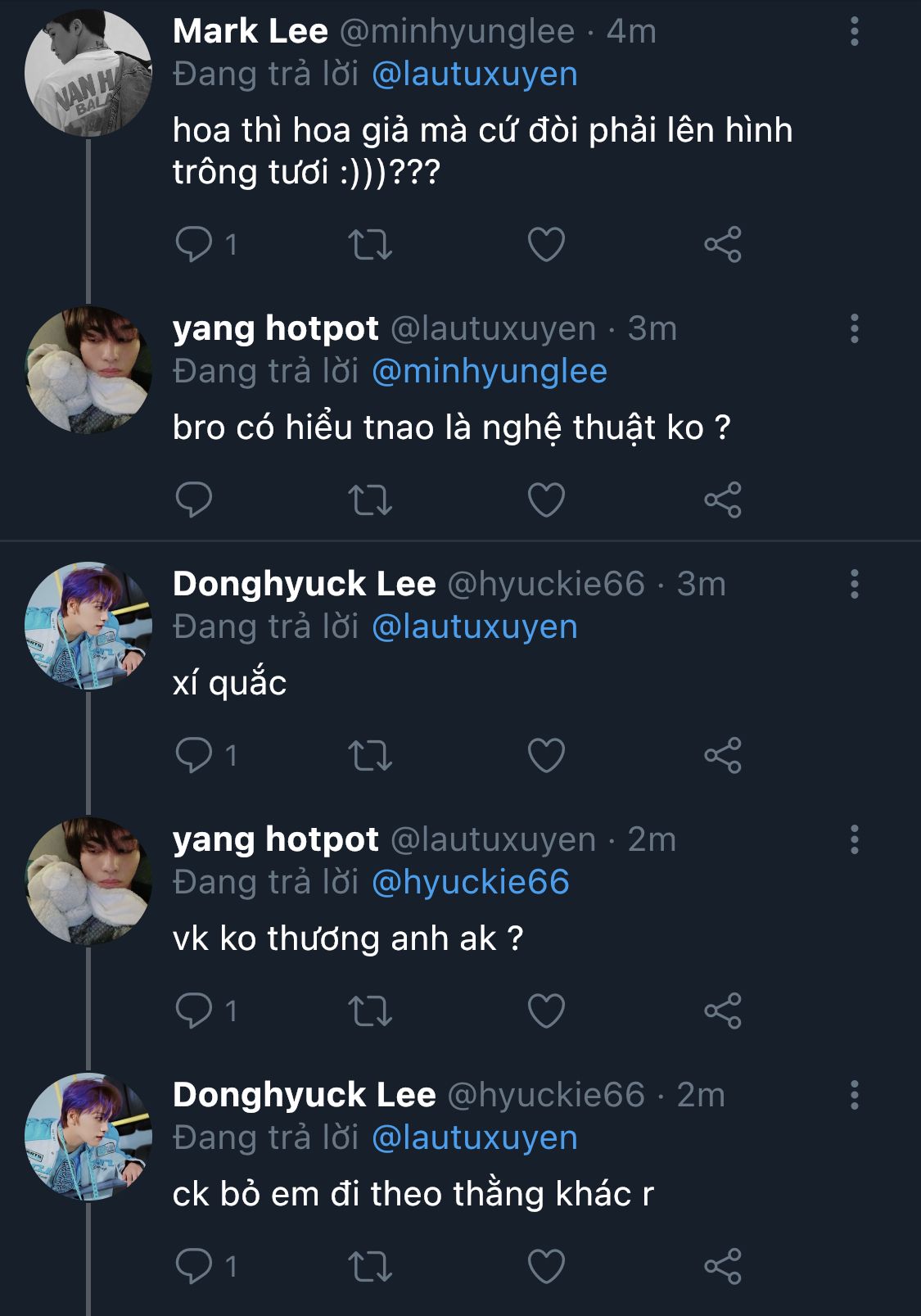Open overflow menu on "vk ko thương anh" tweet
The image size is (921, 1316).
coord(854,839)
